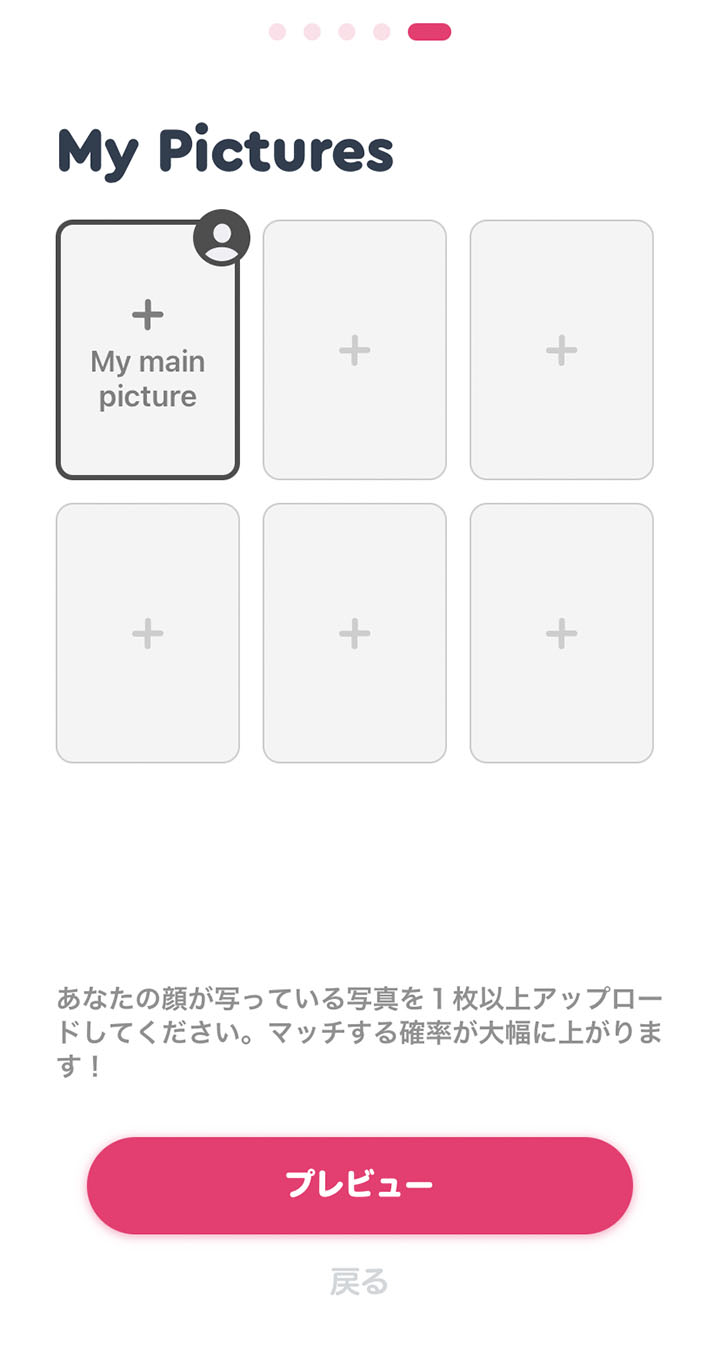Go back with 戻る

coord(359,1282)
